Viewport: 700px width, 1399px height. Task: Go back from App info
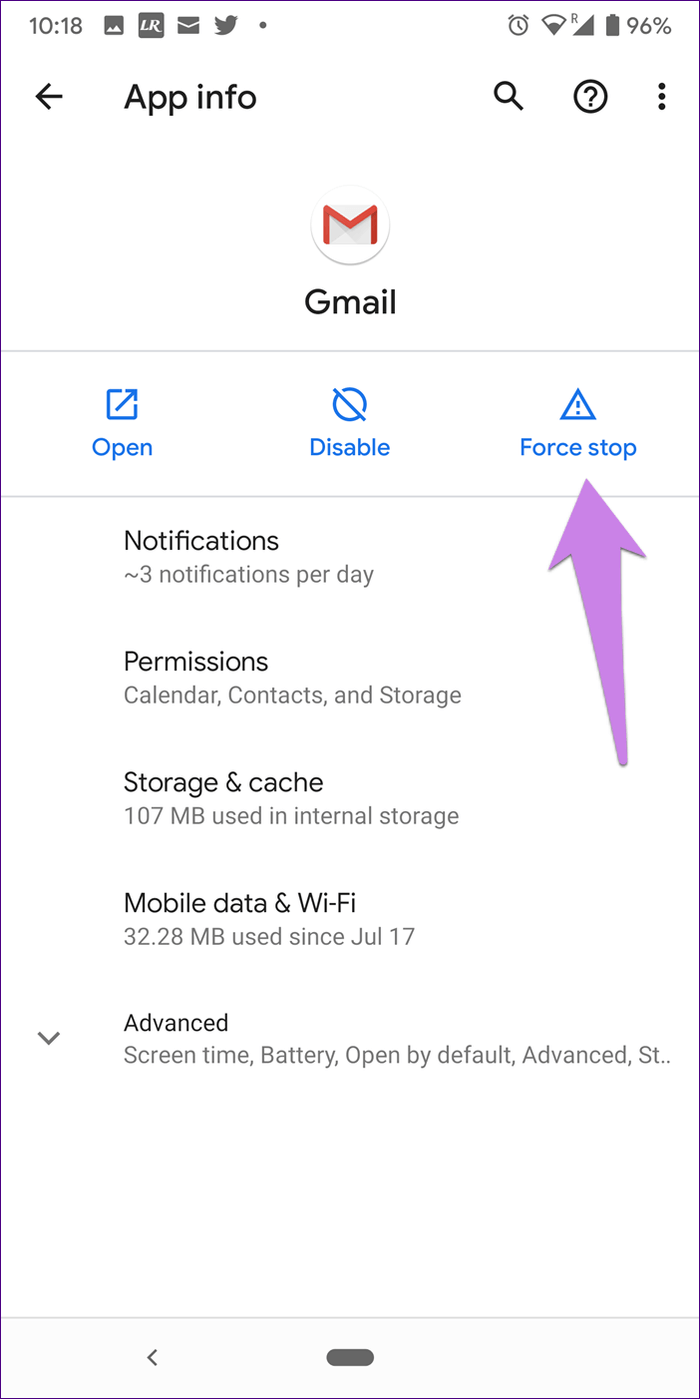pyautogui.click(x=48, y=97)
